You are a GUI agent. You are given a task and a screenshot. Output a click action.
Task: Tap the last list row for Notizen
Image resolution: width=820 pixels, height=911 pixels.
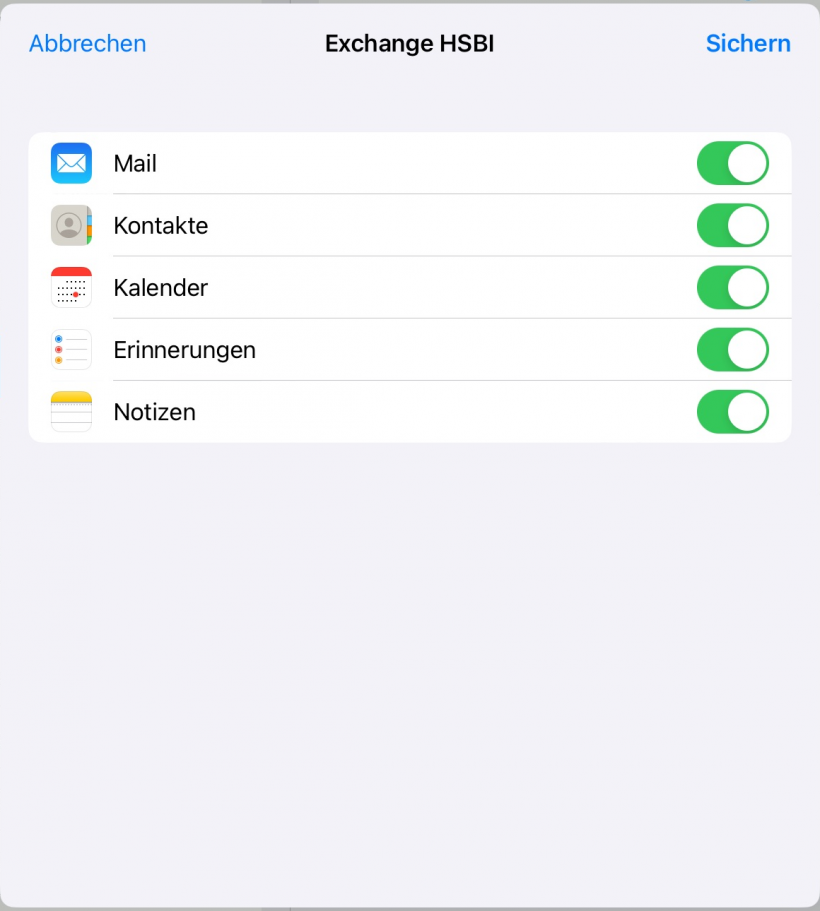tap(400, 411)
